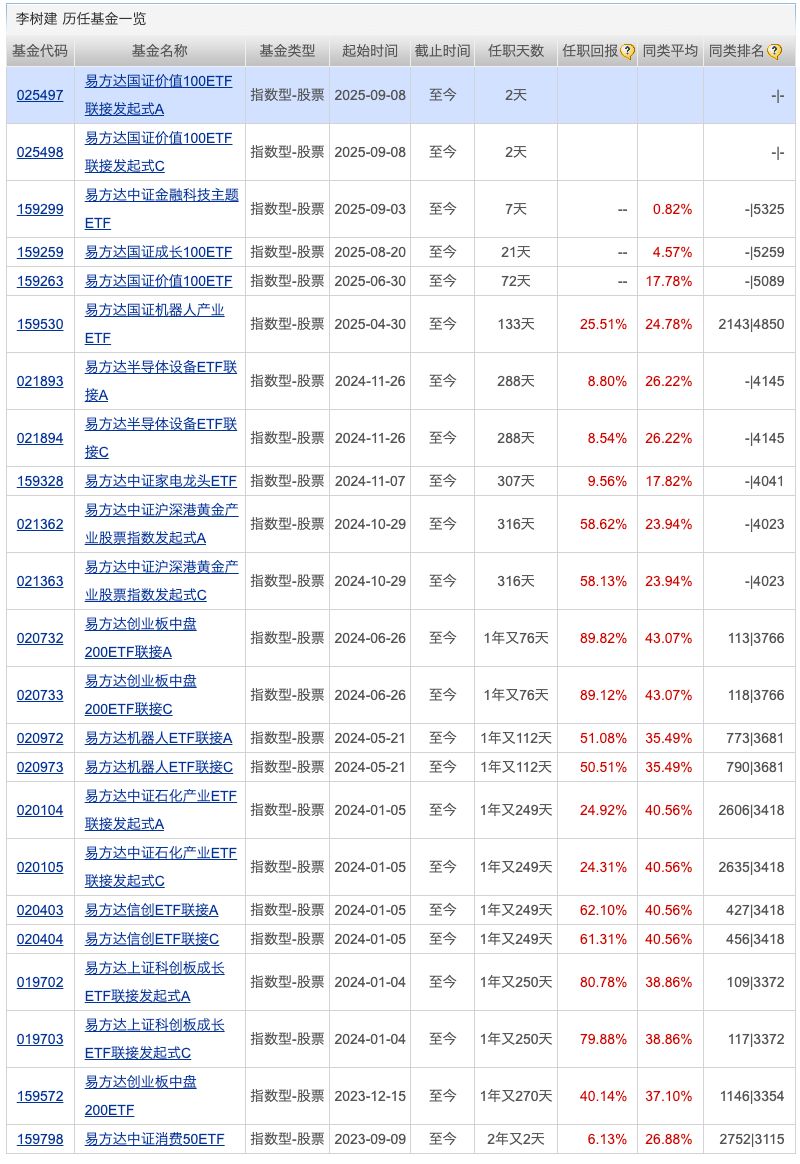The image size is (800, 1164).
Task: Open fund code 025497 link
Action: (39, 95)
